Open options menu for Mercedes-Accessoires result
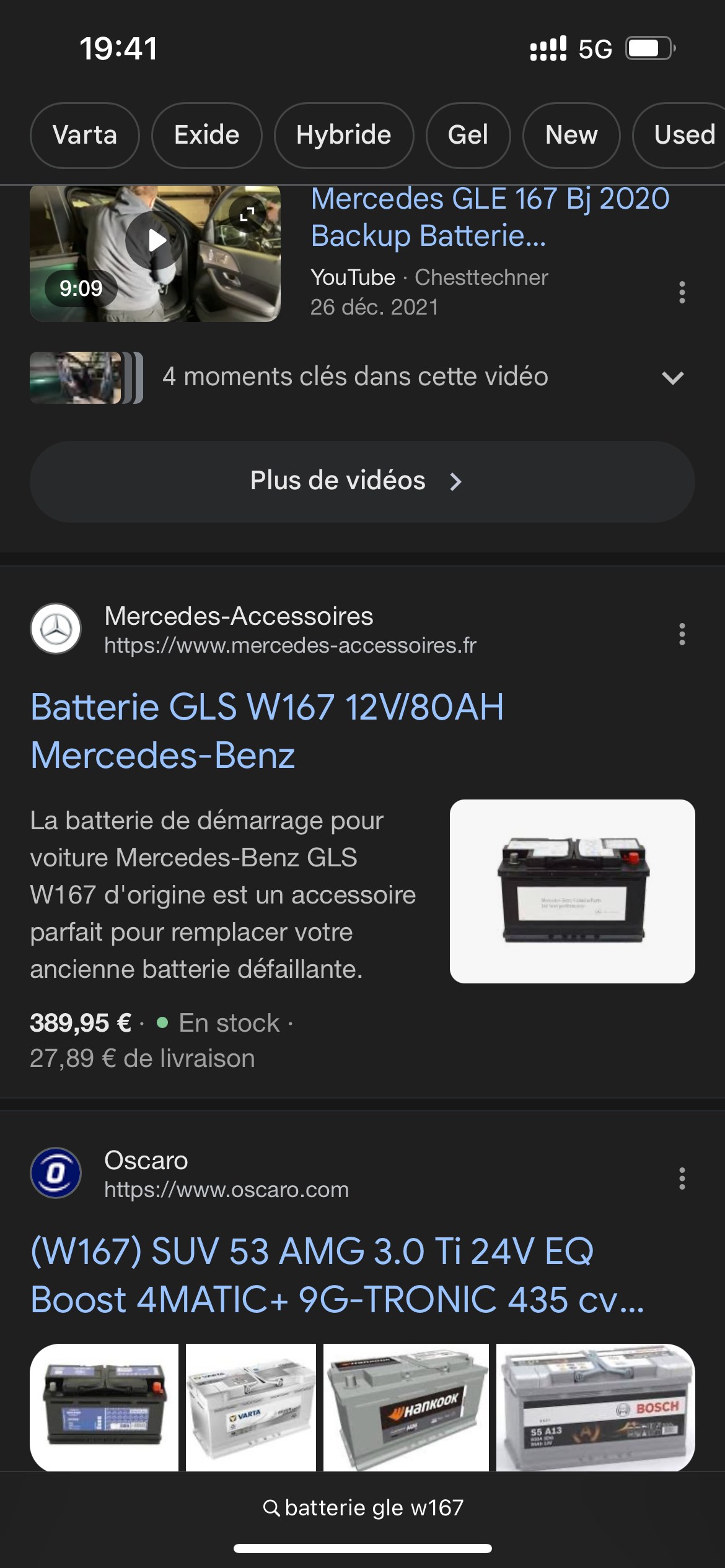Image resolution: width=725 pixels, height=1568 pixels. click(682, 634)
